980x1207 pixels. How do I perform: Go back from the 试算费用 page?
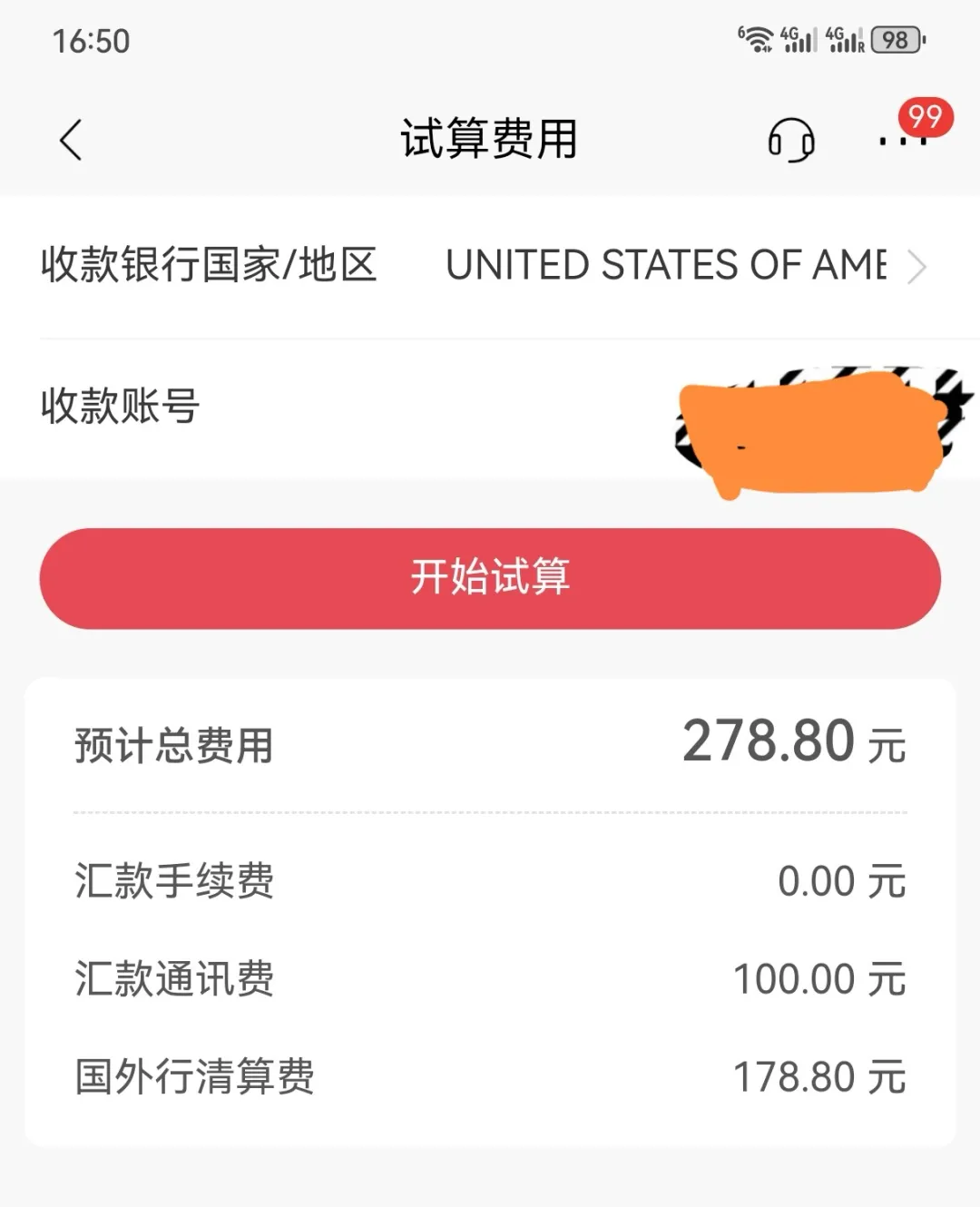click(71, 141)
